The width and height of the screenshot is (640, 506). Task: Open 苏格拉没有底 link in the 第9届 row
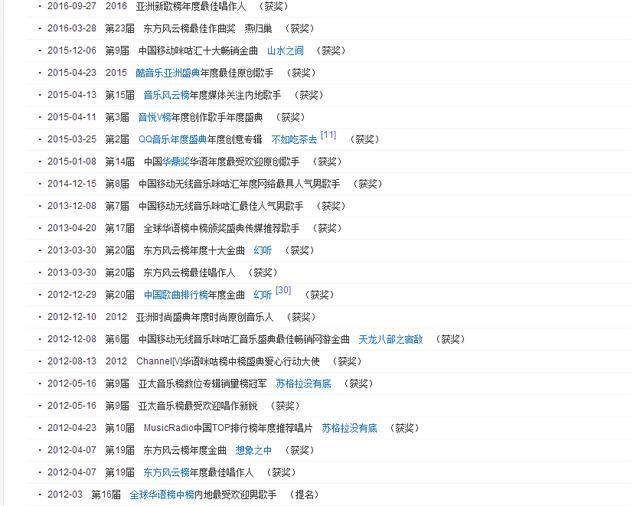coord(301,384)
